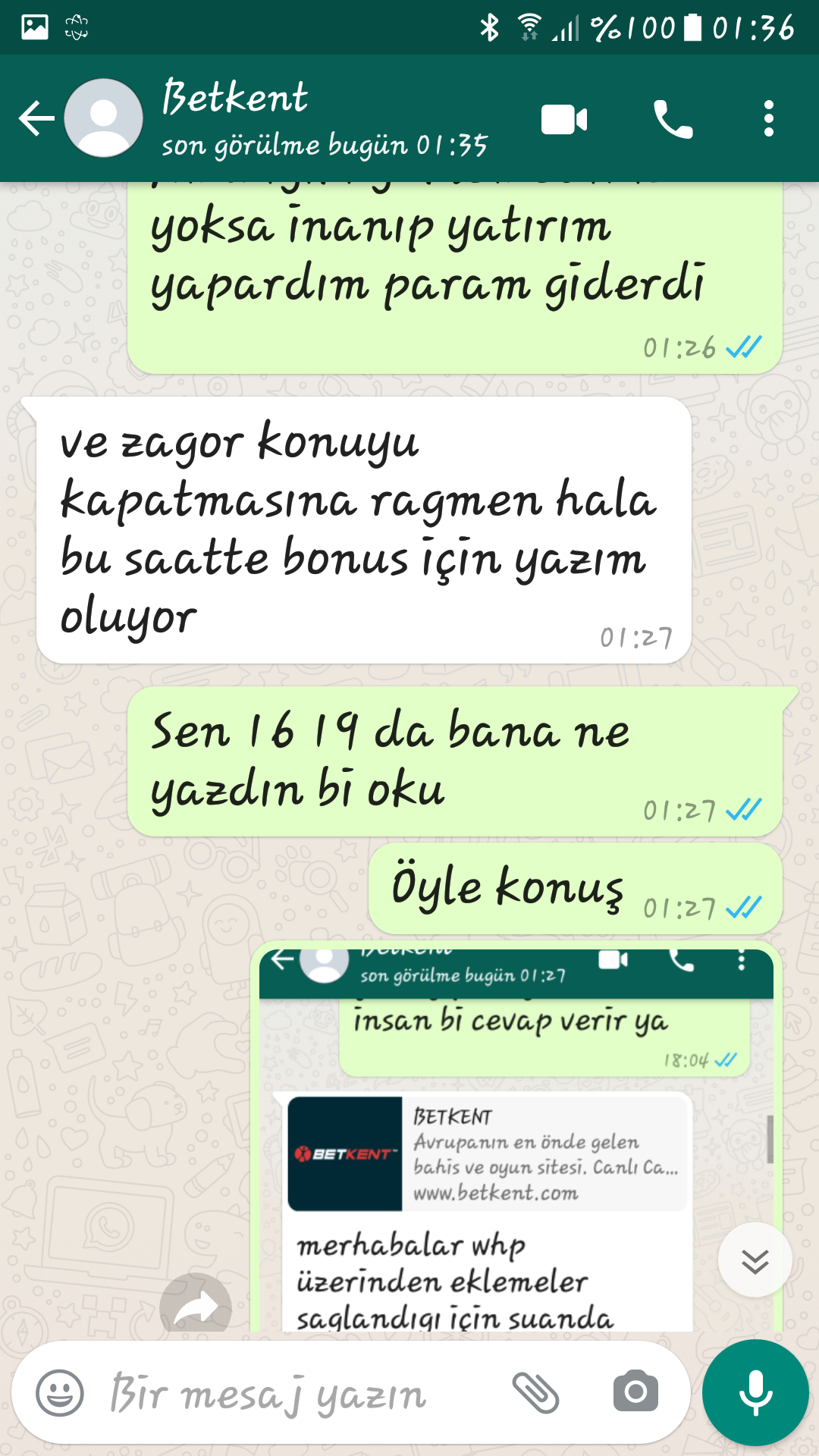Open the shared screenshot image
Image resolution: width=819 pixels, height=1456 pixels.
(516, 1137)
